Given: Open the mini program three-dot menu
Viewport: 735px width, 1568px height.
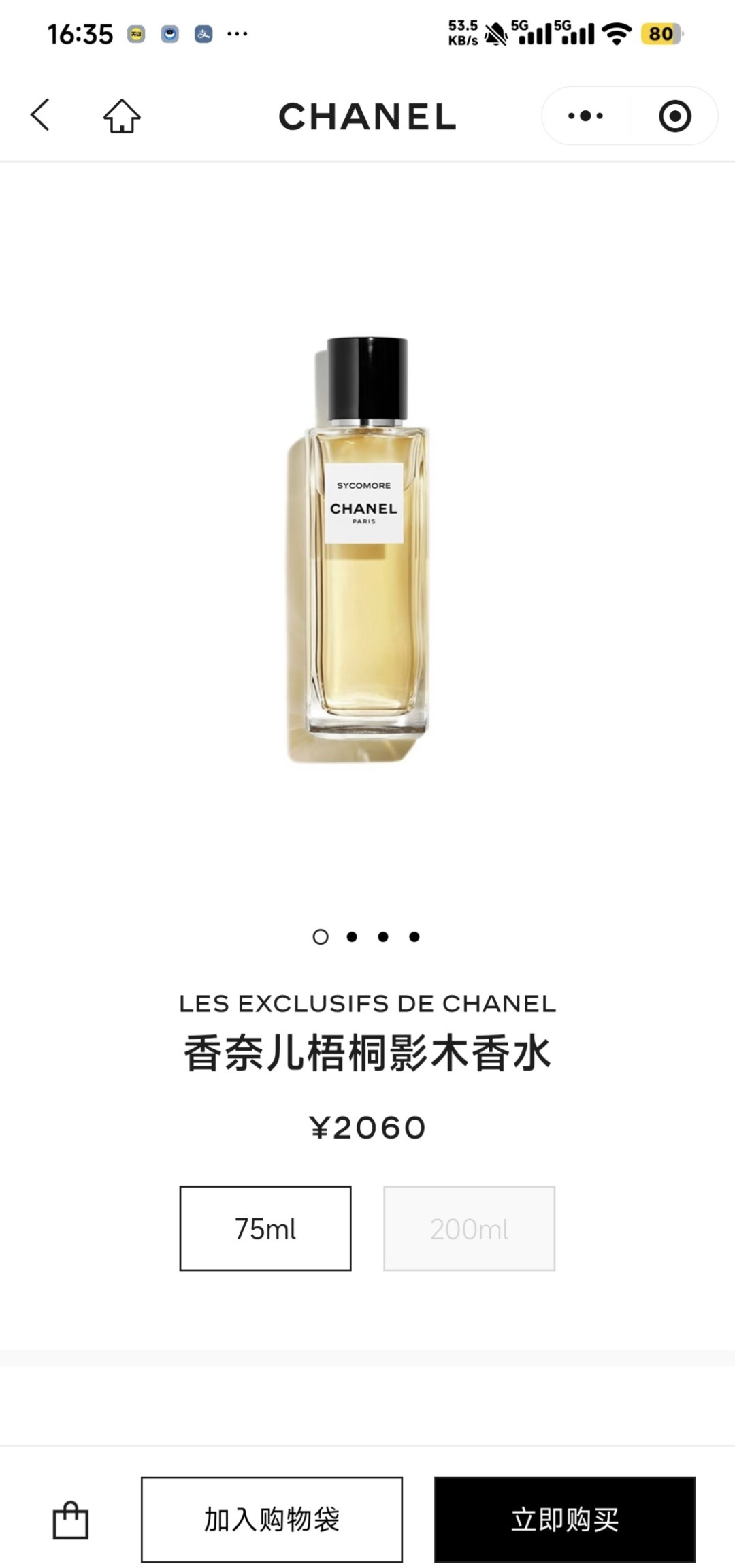Looking at the screenshot, I should (585, 116).
